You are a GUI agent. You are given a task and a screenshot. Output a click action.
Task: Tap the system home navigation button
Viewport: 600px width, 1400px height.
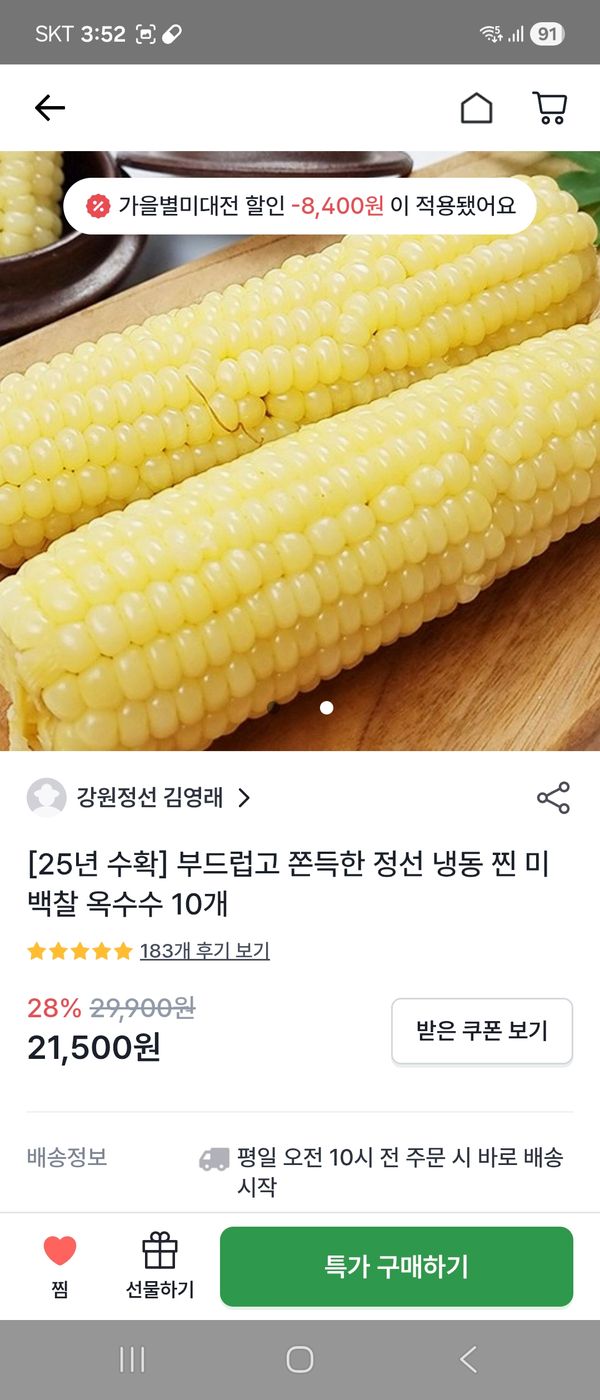coord(300,1359)
